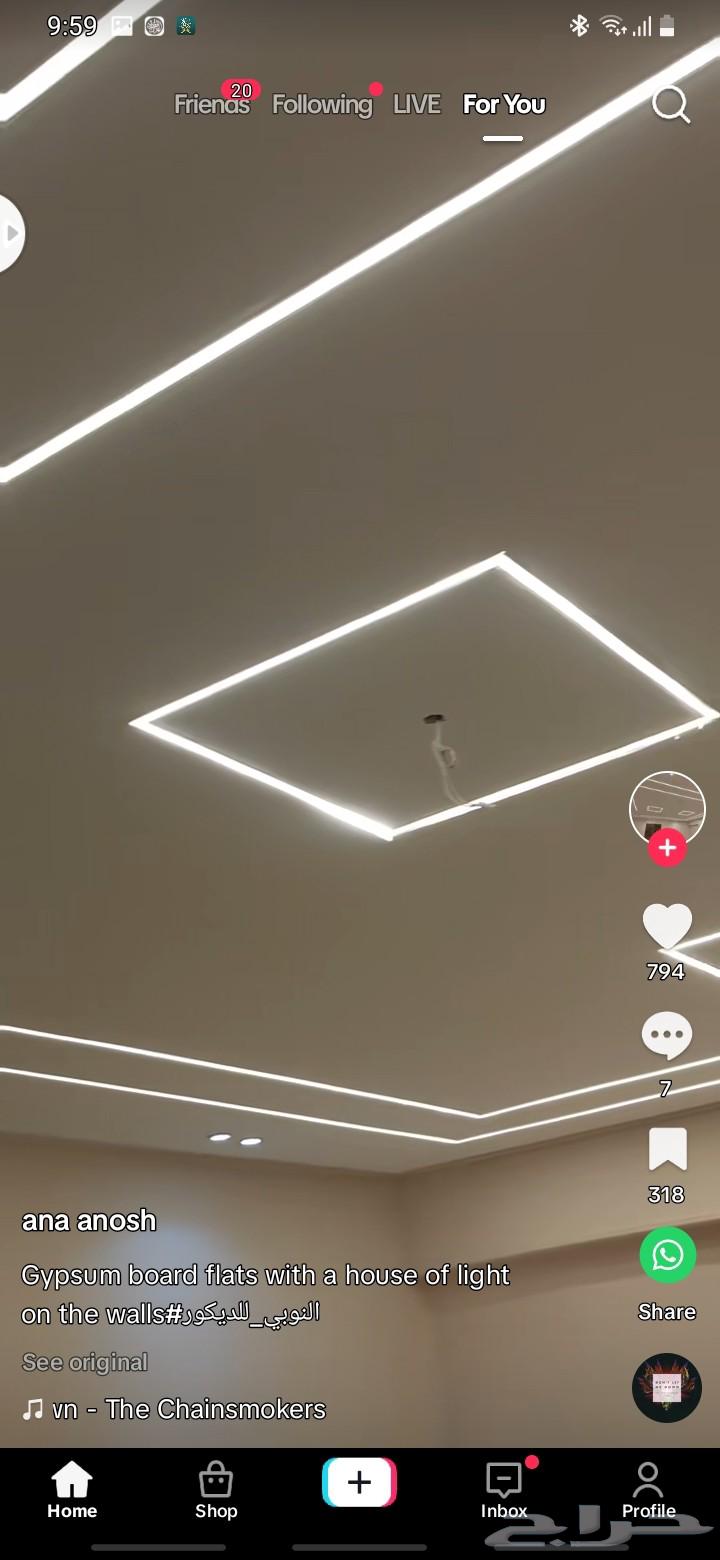
Task: Tap See original under the caption
Action: [x=85, y=1362]
